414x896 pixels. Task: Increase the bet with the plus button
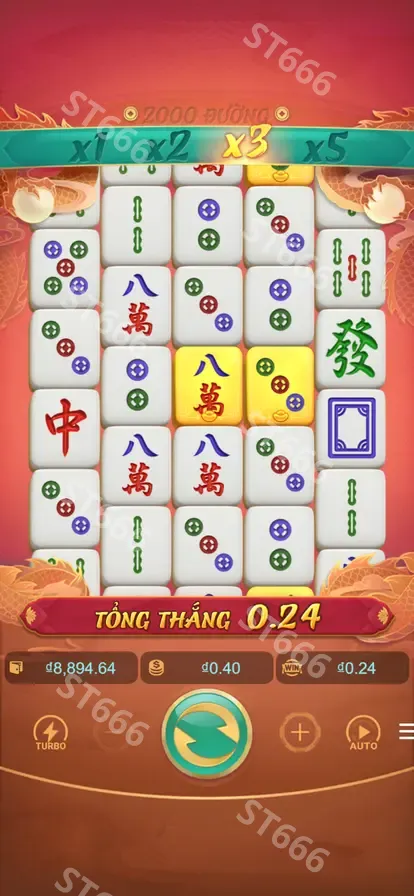point(300,732)
